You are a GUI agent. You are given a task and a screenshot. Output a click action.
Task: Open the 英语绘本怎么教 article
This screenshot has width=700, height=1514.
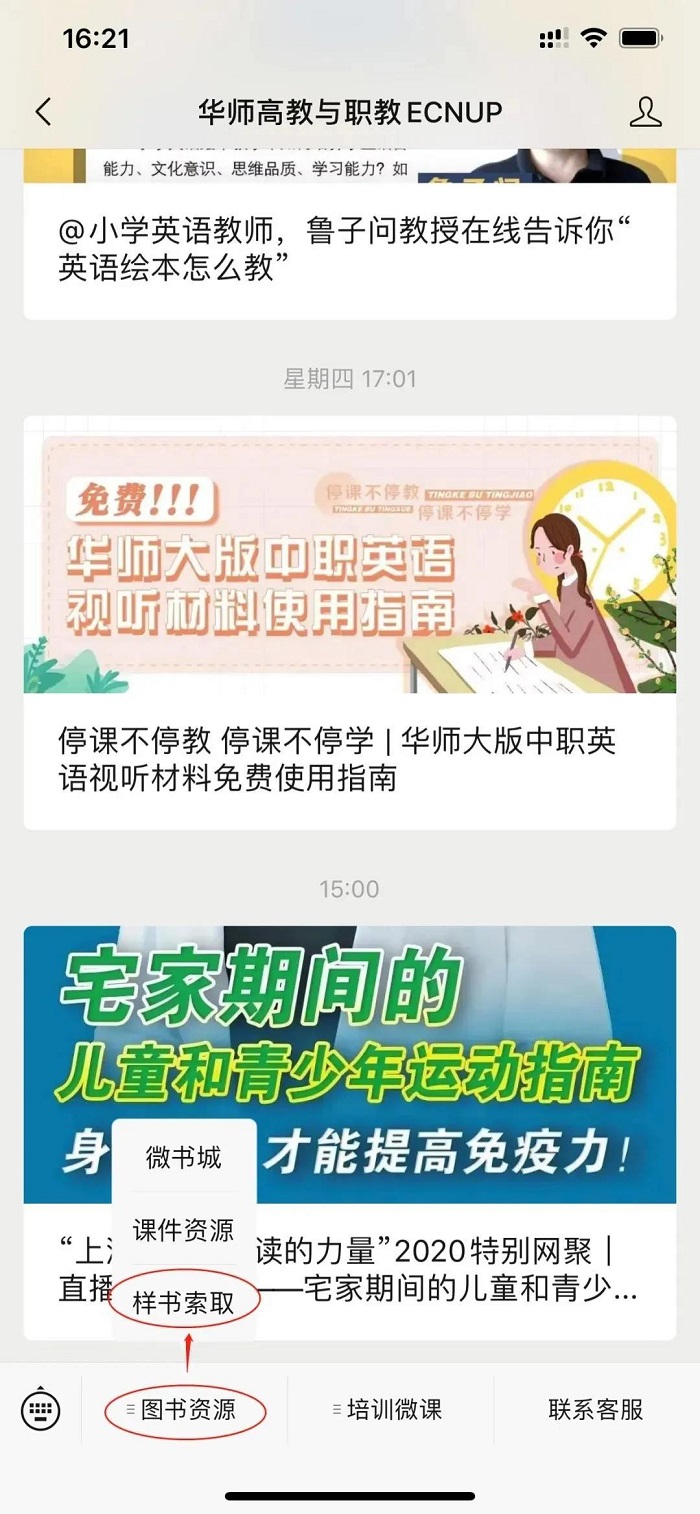[348, 250]
